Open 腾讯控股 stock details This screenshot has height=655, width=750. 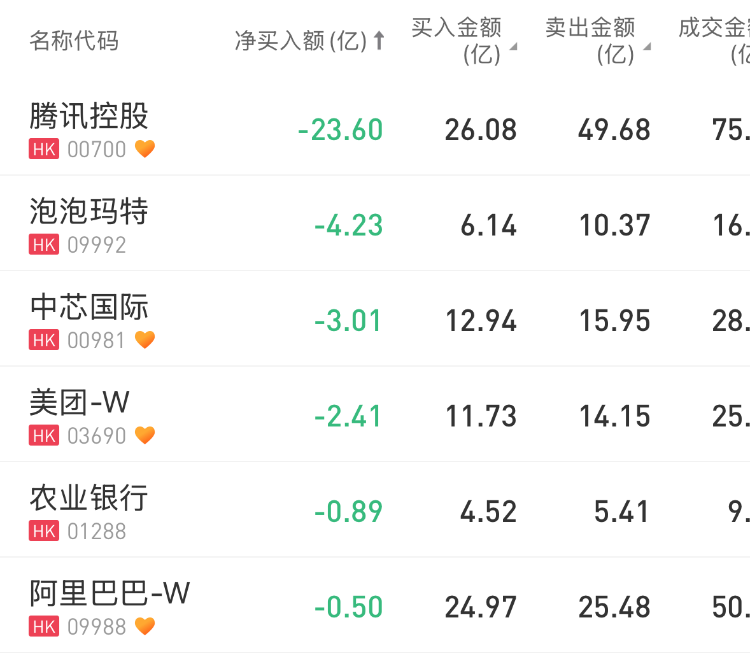(89, 116)
